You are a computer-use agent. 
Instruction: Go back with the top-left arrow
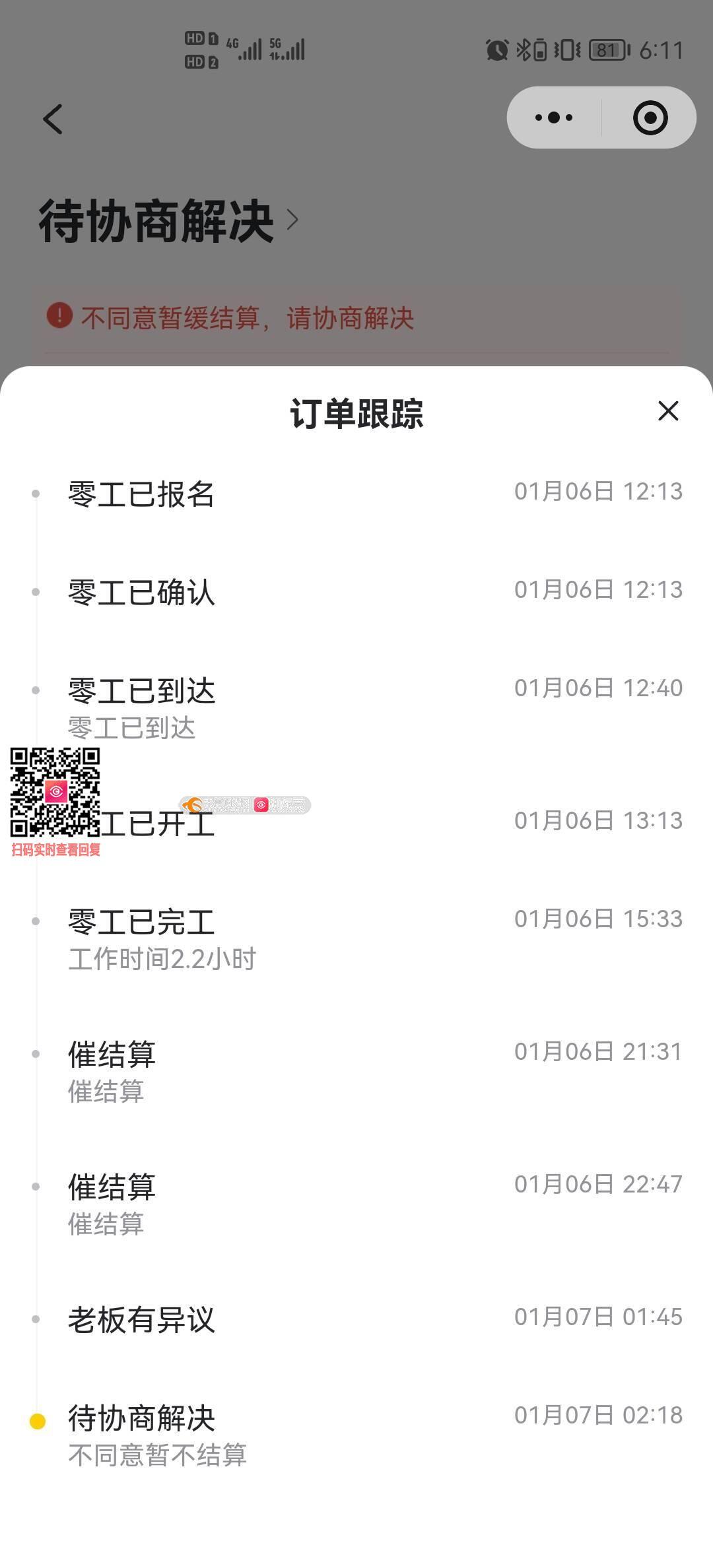[x=53, y=119]
